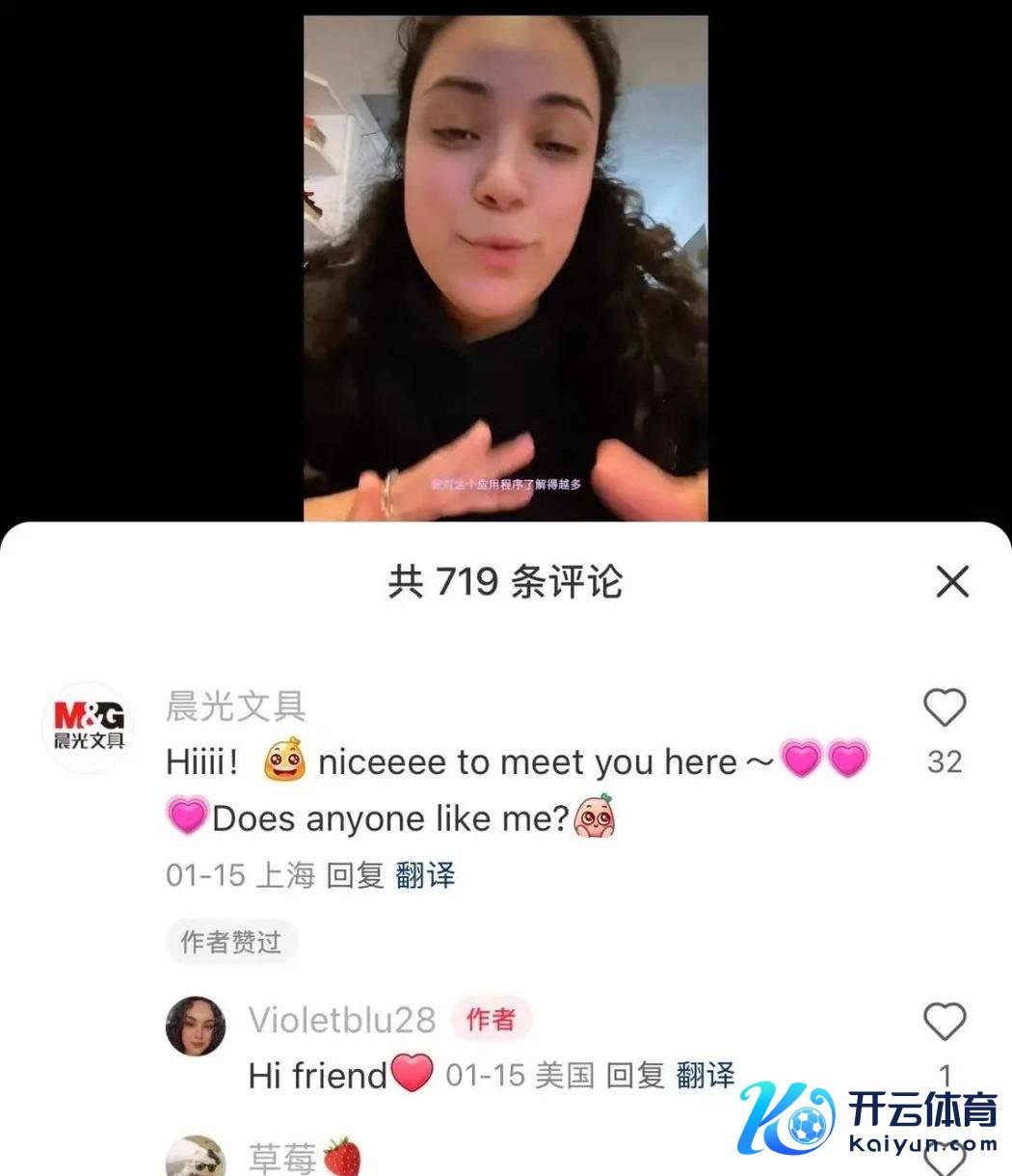Close the 719 comments panel
The height and width of the screenshot is (1176, 1012).
pos(952,581)
